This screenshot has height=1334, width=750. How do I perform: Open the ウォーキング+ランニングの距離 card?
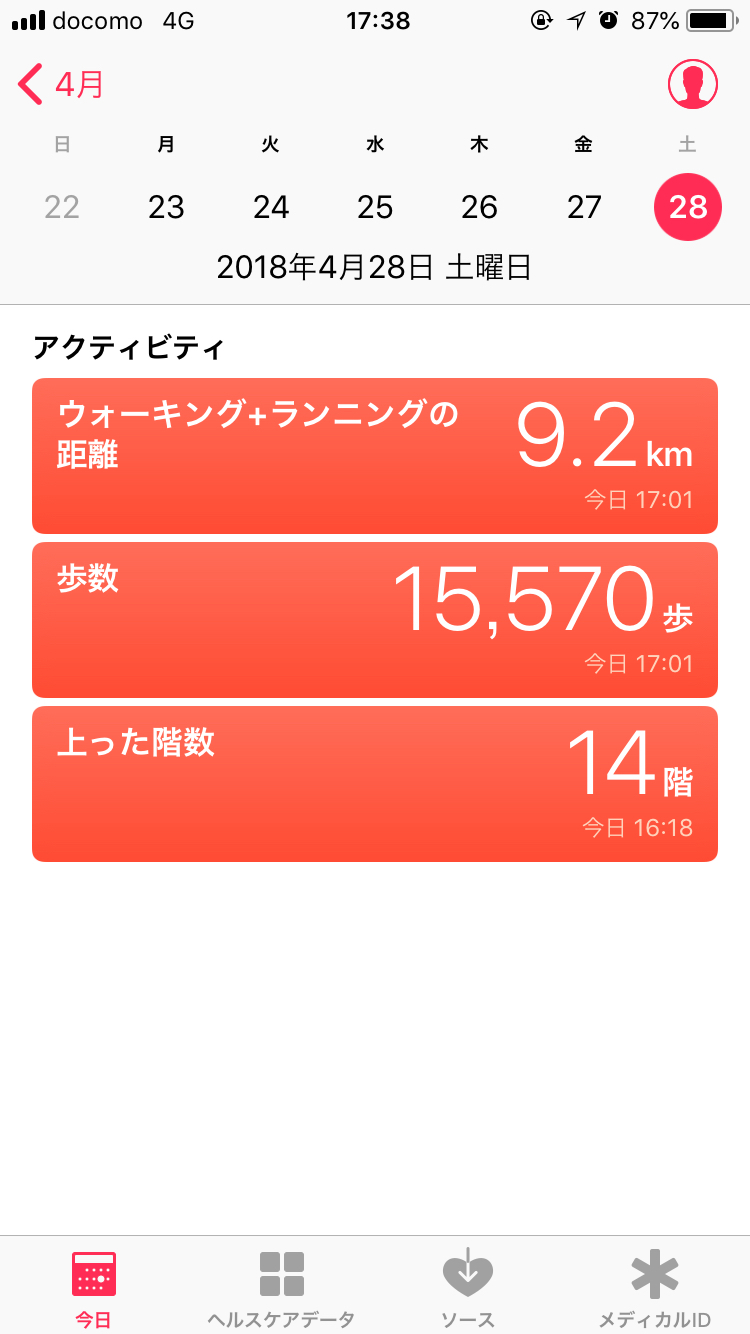[375, 456]
